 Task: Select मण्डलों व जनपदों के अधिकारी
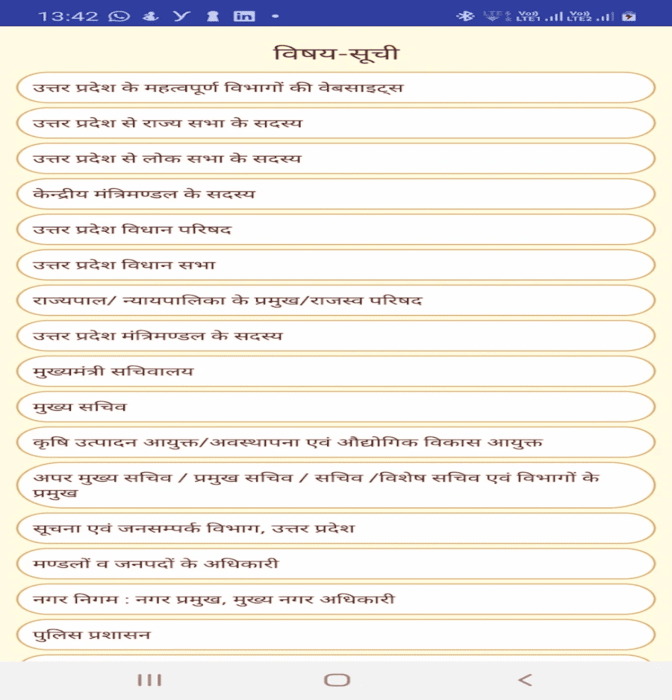point(336,564)
